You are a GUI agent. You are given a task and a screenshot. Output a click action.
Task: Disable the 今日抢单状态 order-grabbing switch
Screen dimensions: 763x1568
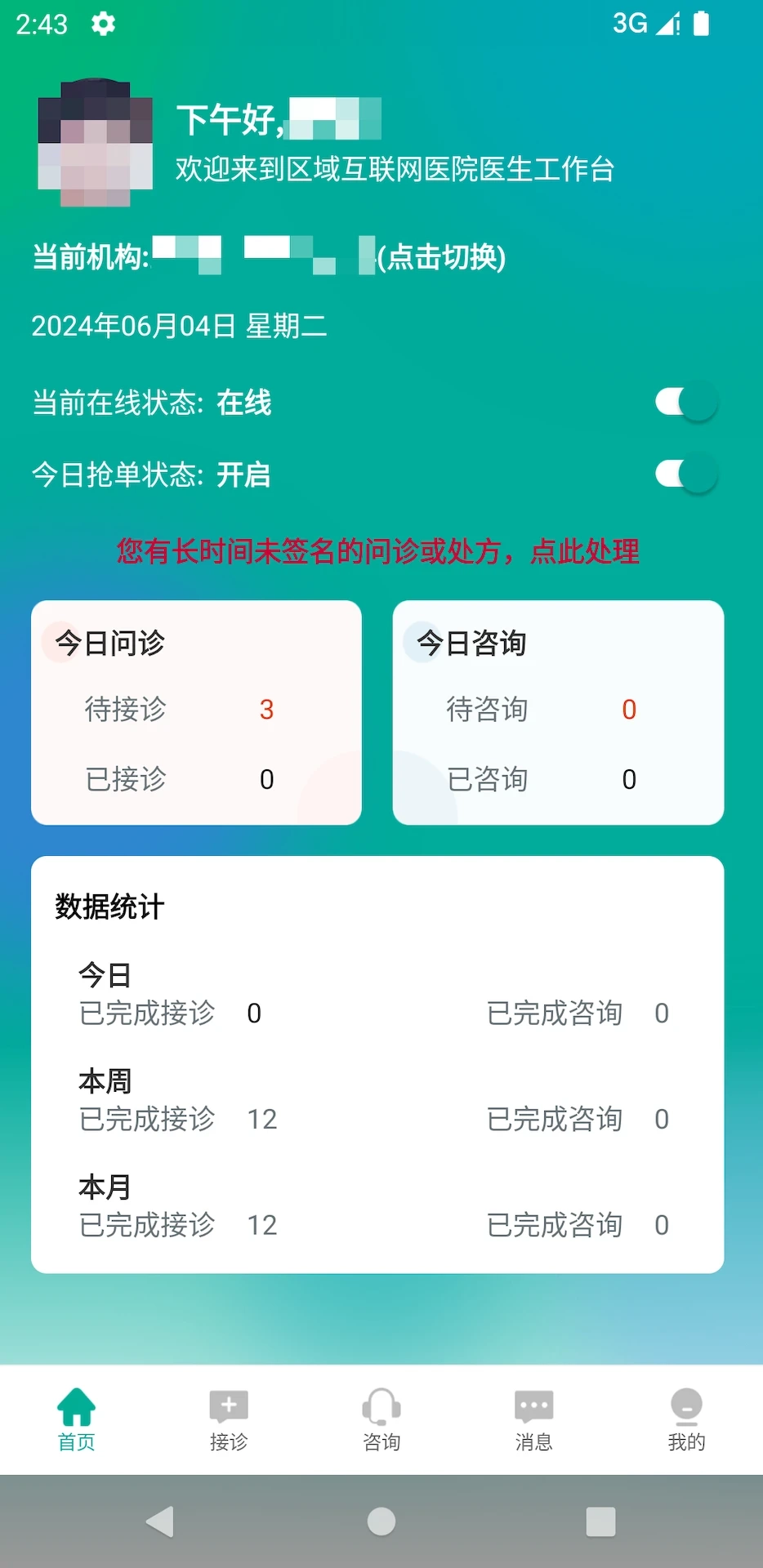click(684, 474)
